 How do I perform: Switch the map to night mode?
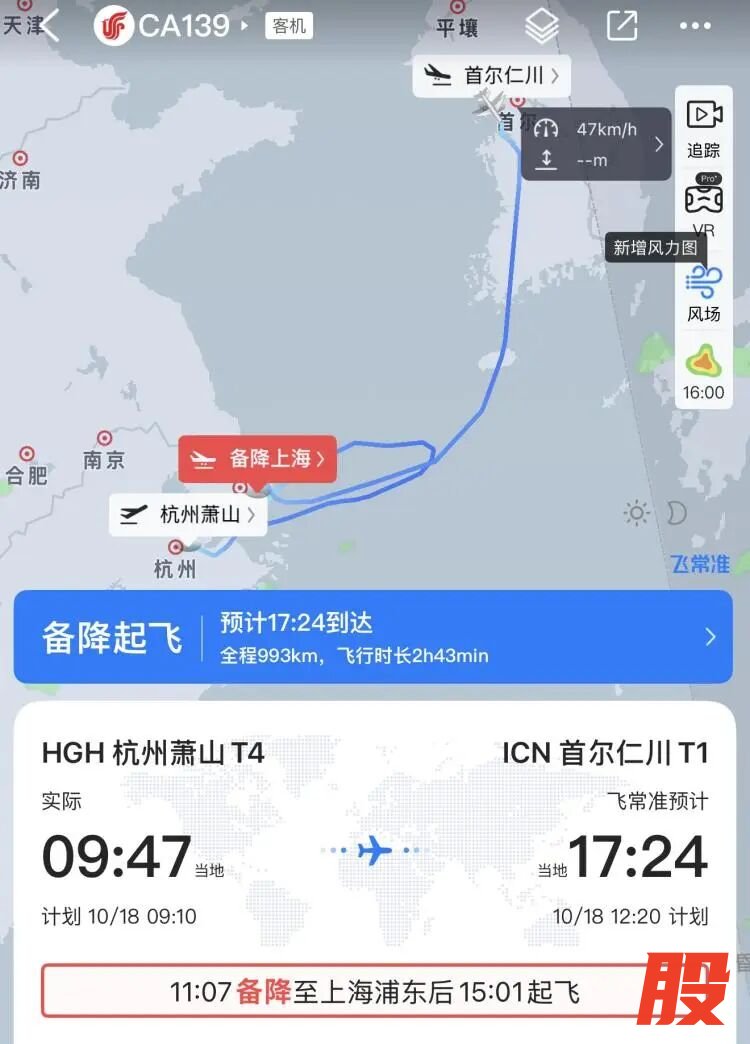677,513
